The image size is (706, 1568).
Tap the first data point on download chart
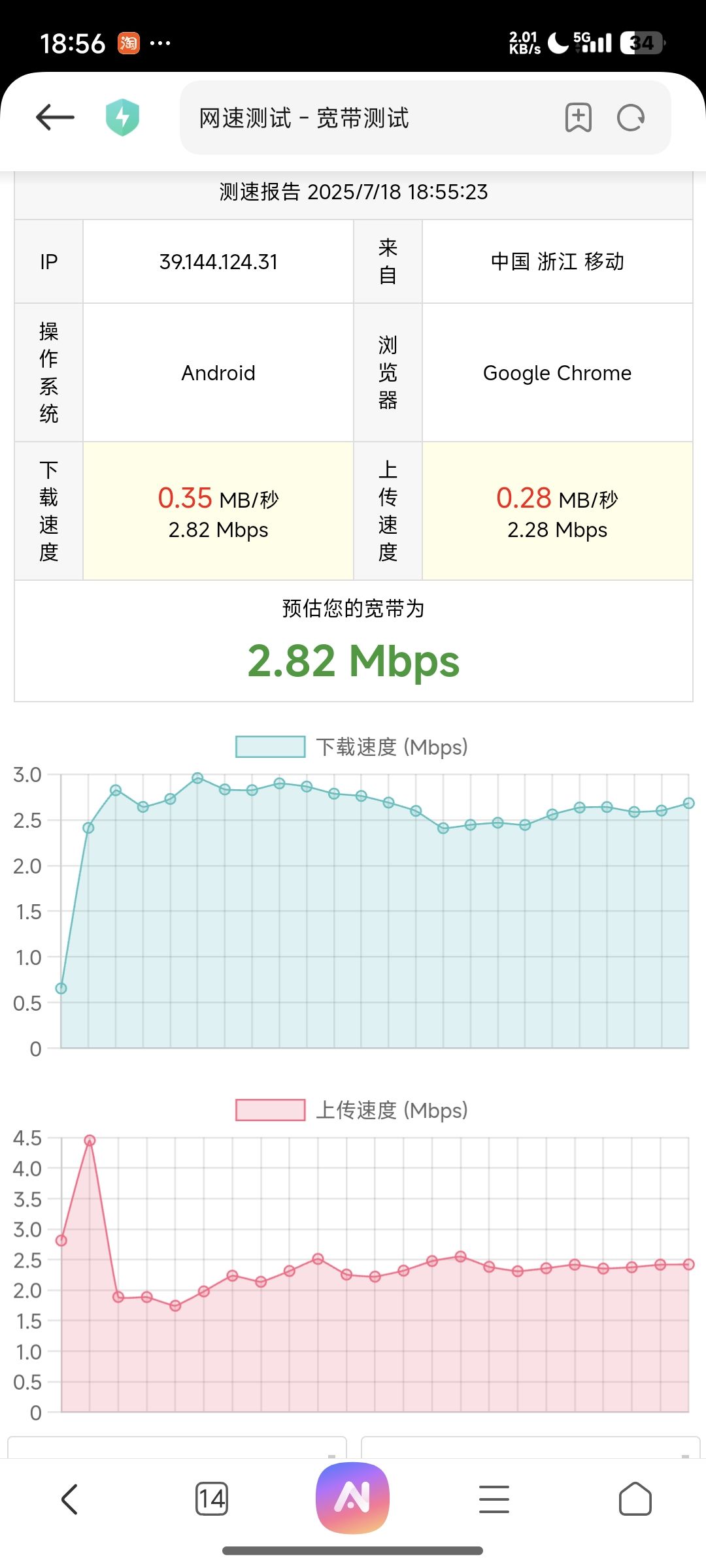pos(61,988)
